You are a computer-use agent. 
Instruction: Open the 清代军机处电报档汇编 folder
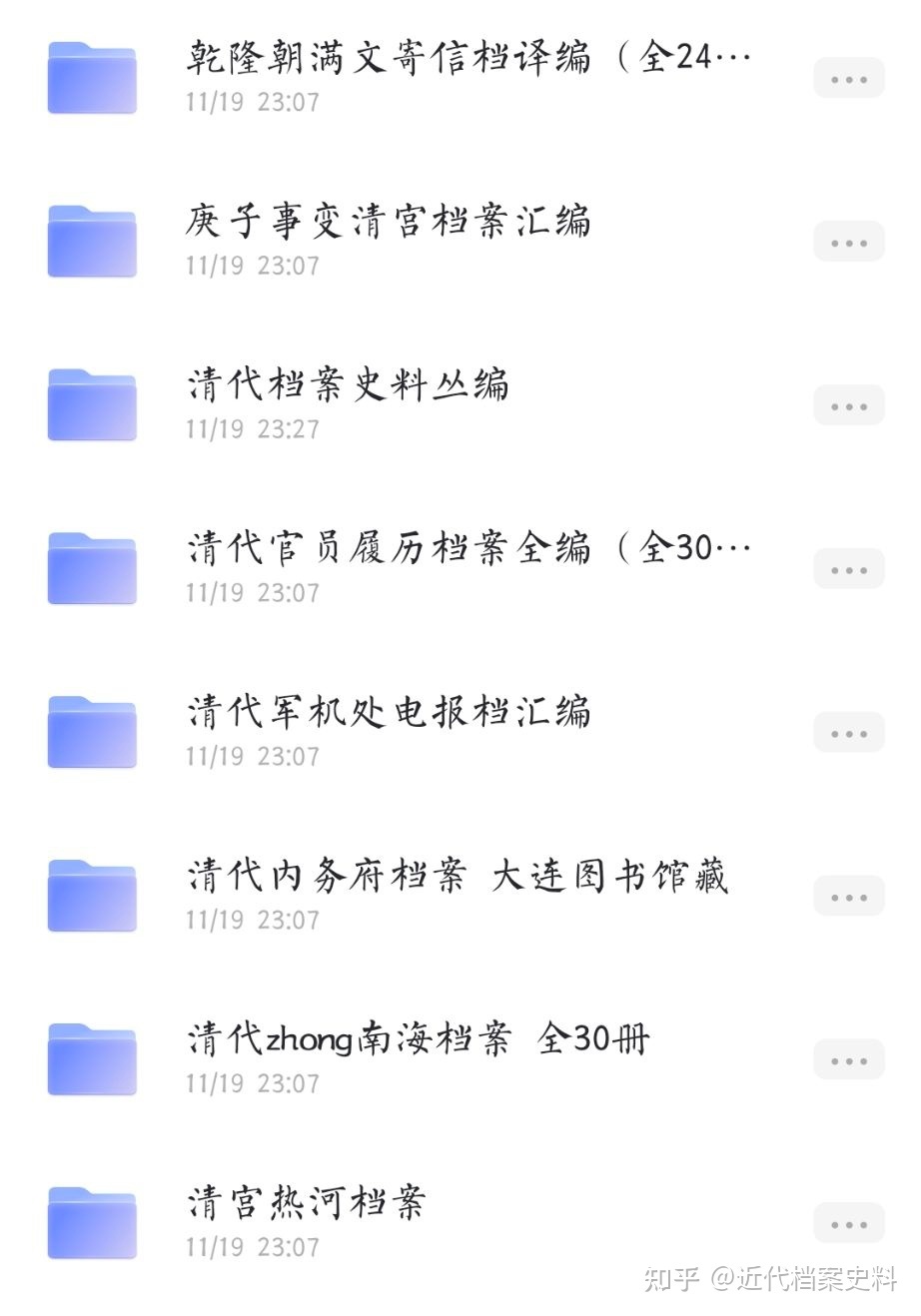coord(389,712)
